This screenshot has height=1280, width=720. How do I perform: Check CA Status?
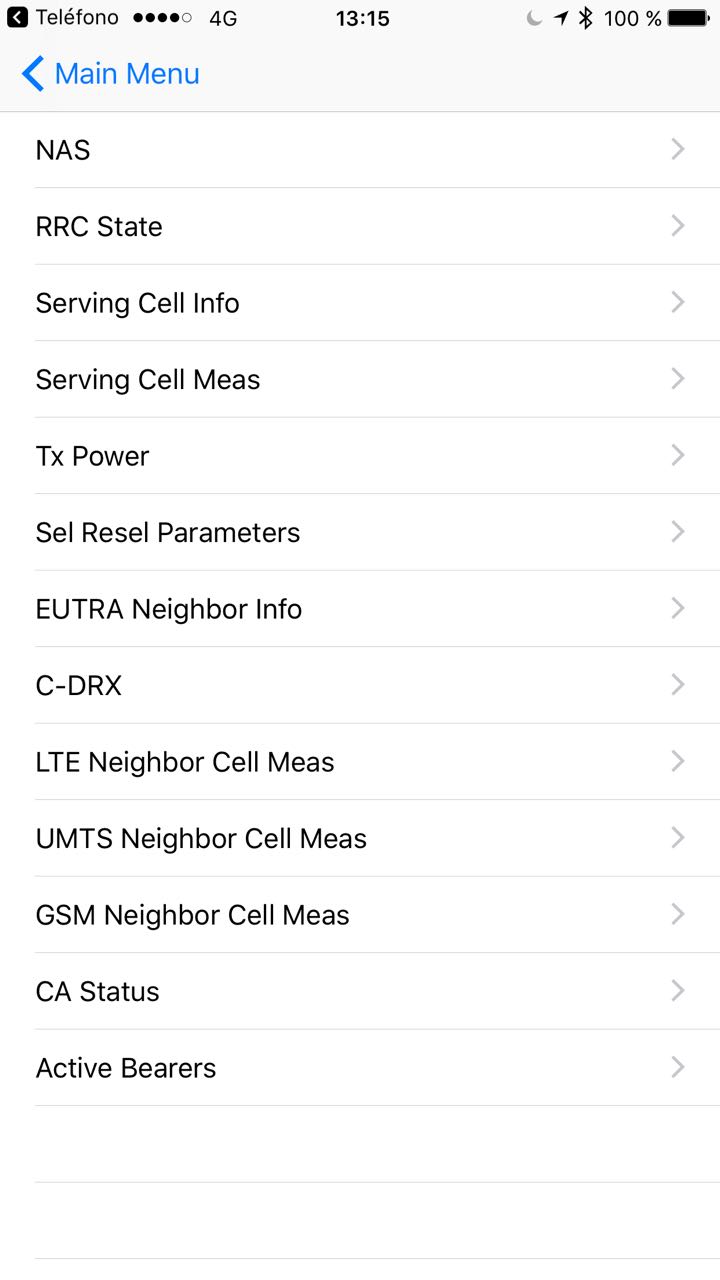360,992
